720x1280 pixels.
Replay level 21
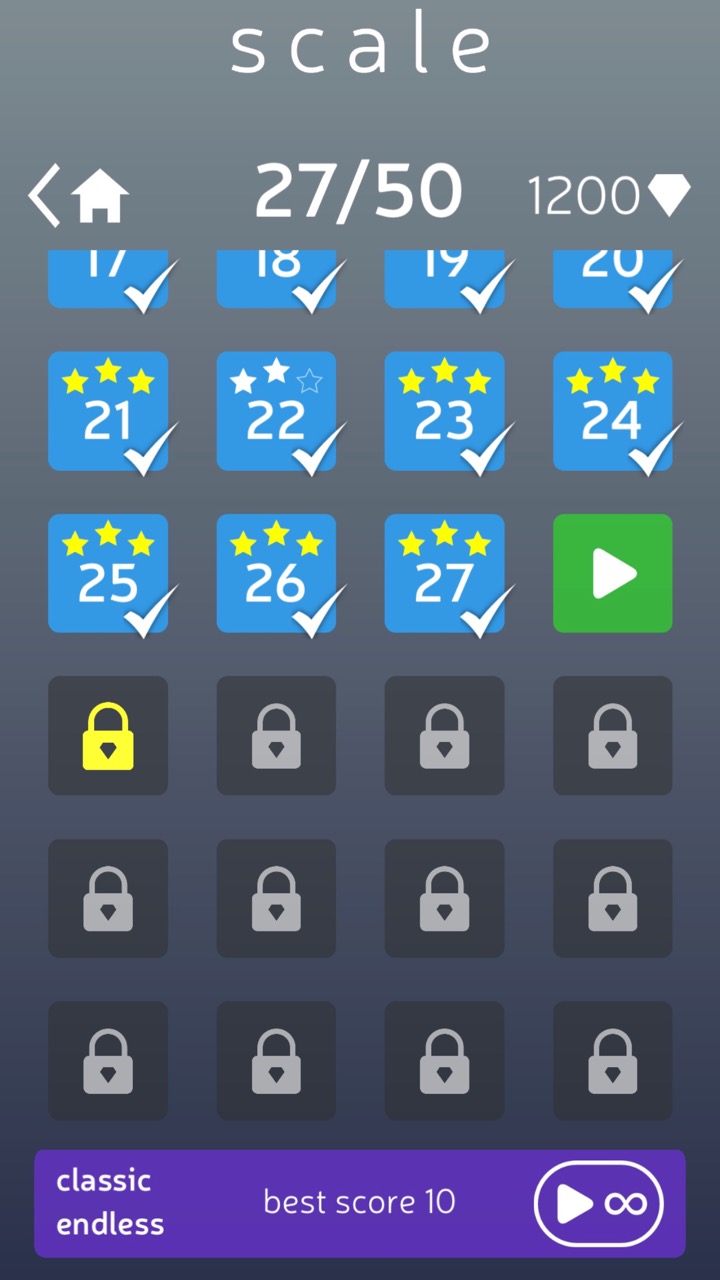(108, 411)
